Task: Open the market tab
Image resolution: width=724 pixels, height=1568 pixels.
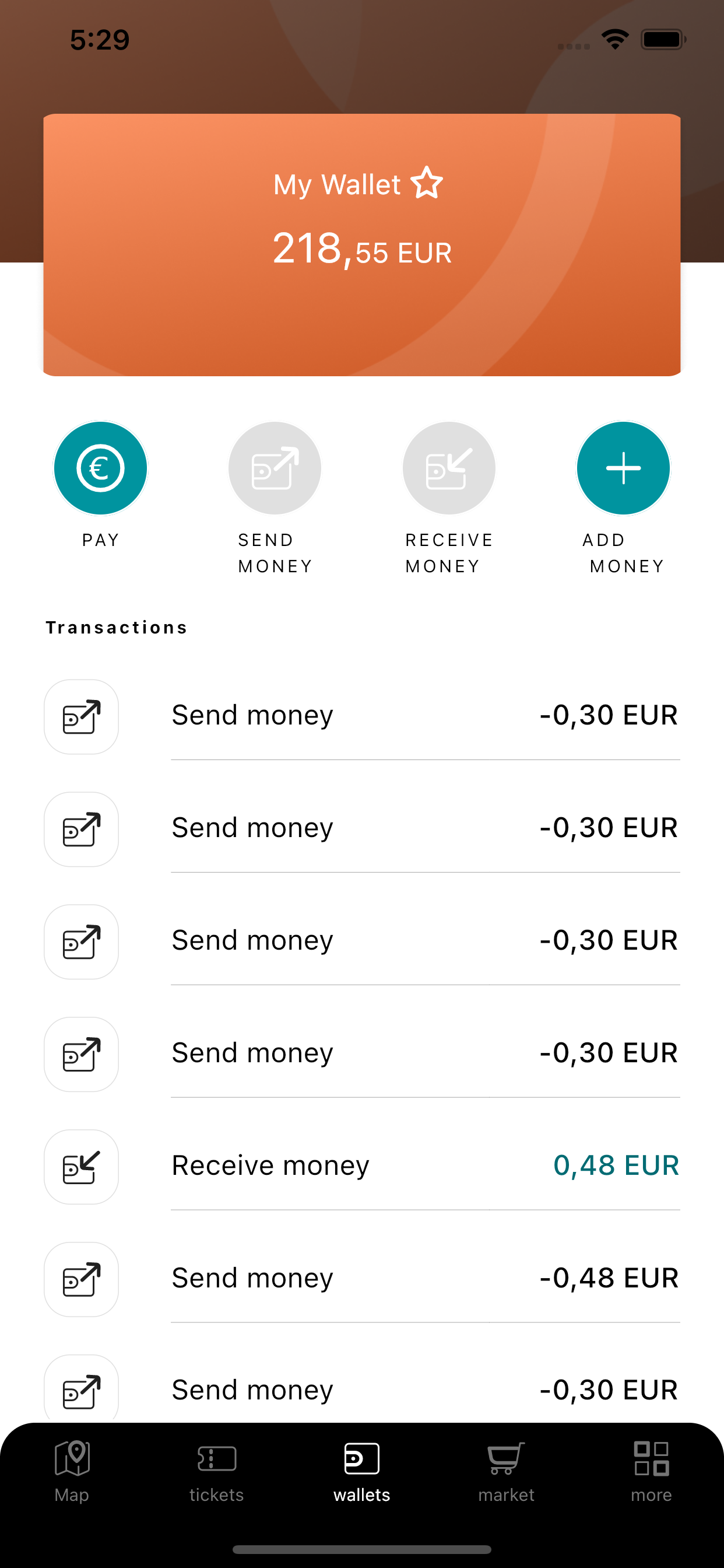Action: tap(506, 1472)
